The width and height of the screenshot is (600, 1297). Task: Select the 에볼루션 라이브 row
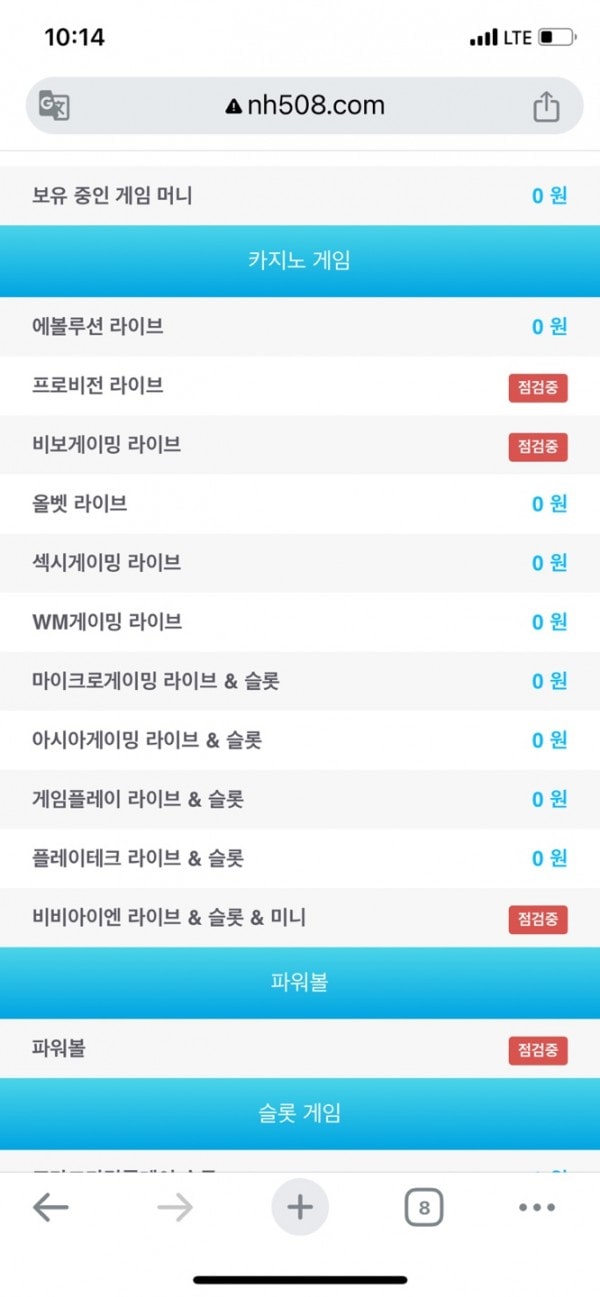(299, 326)
